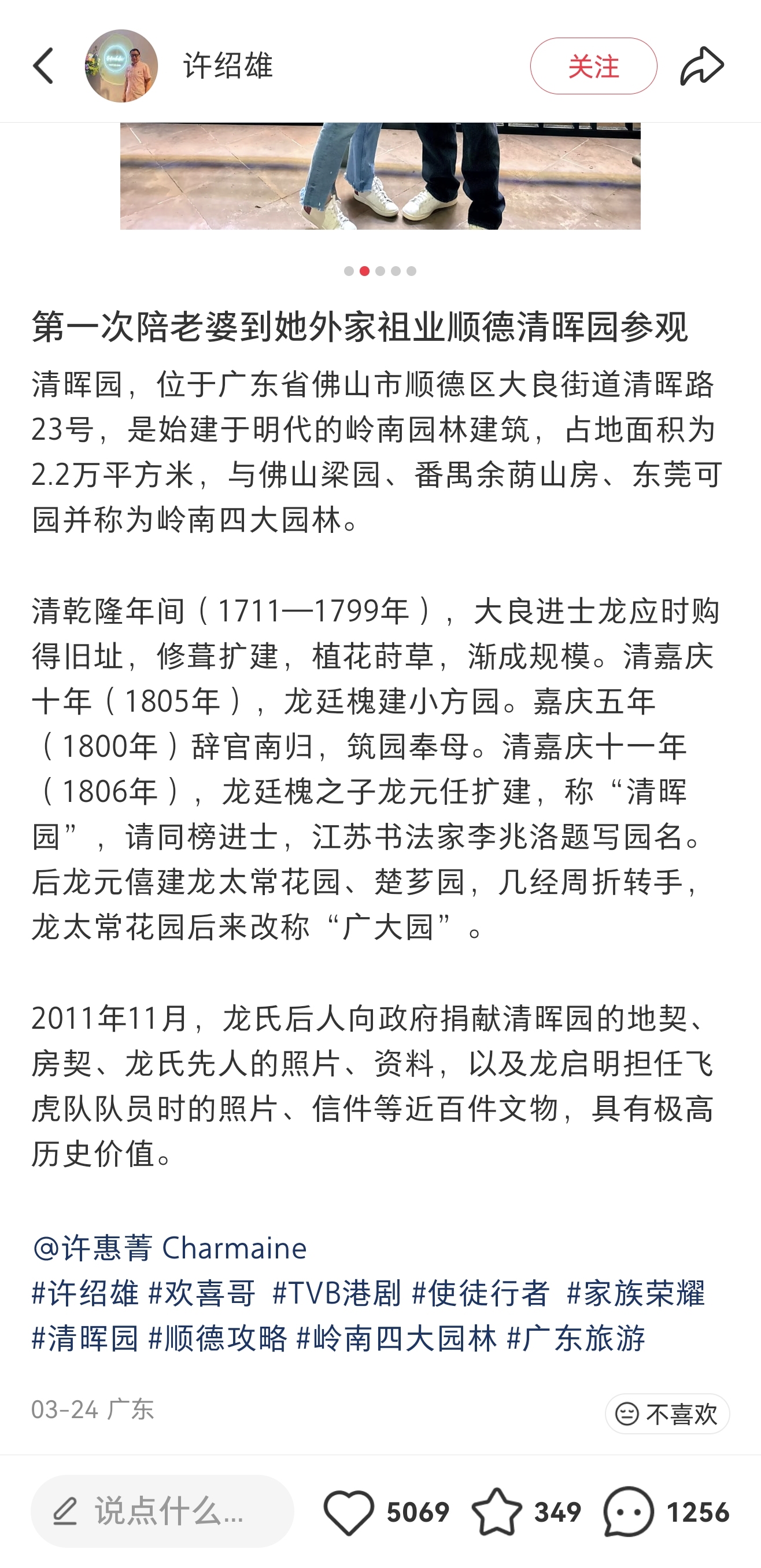Open hashtag #使徒行者

click(x=481, y=1294)
